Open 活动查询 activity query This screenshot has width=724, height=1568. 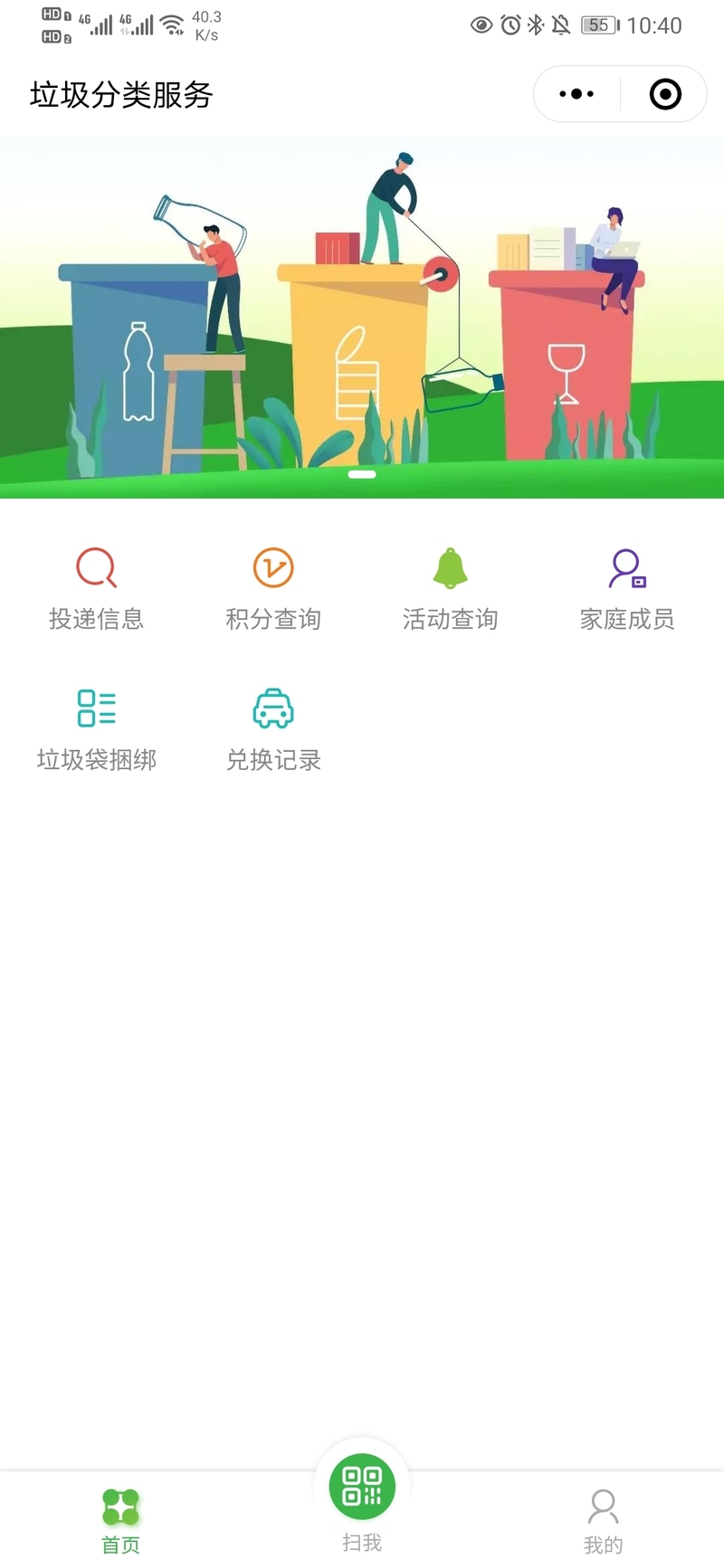(x=450, y=588)
